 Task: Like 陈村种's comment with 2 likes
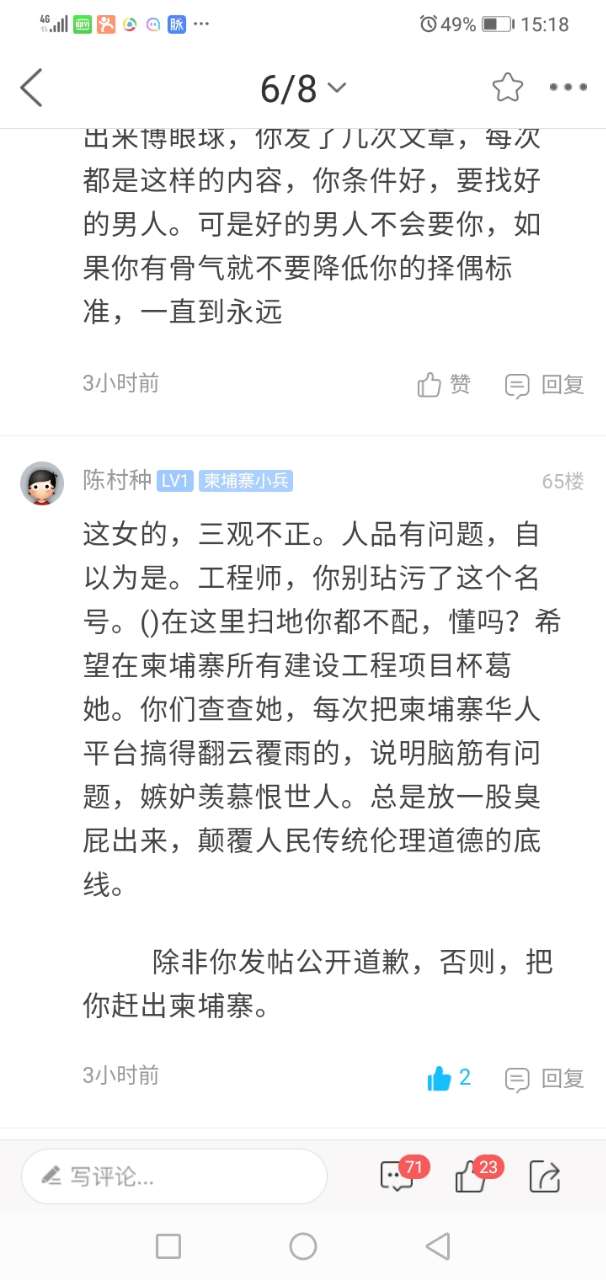click(x=448, y=1078)
